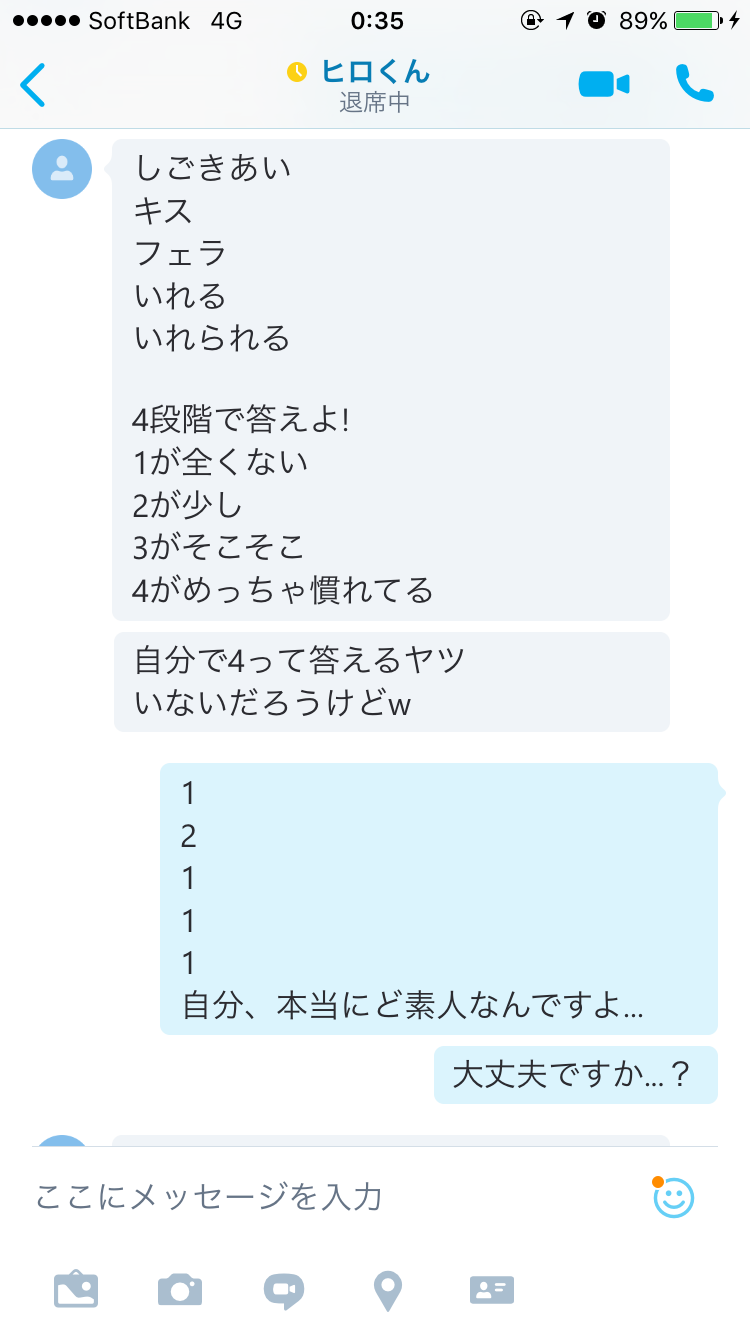Open ヒロくん's profile from the header name
The image size is (750, 1334).
tap(375, 72)
